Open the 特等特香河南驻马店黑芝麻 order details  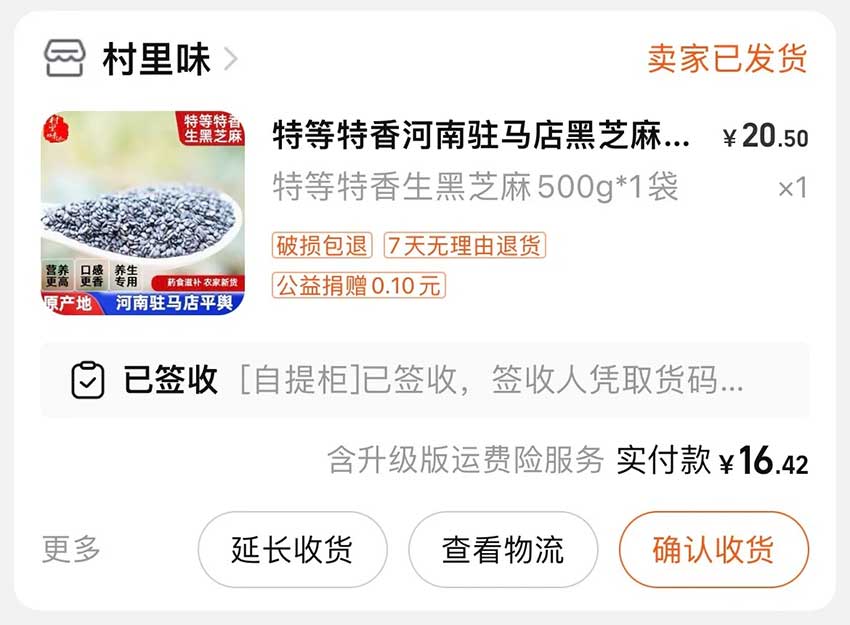pos(481,137)
